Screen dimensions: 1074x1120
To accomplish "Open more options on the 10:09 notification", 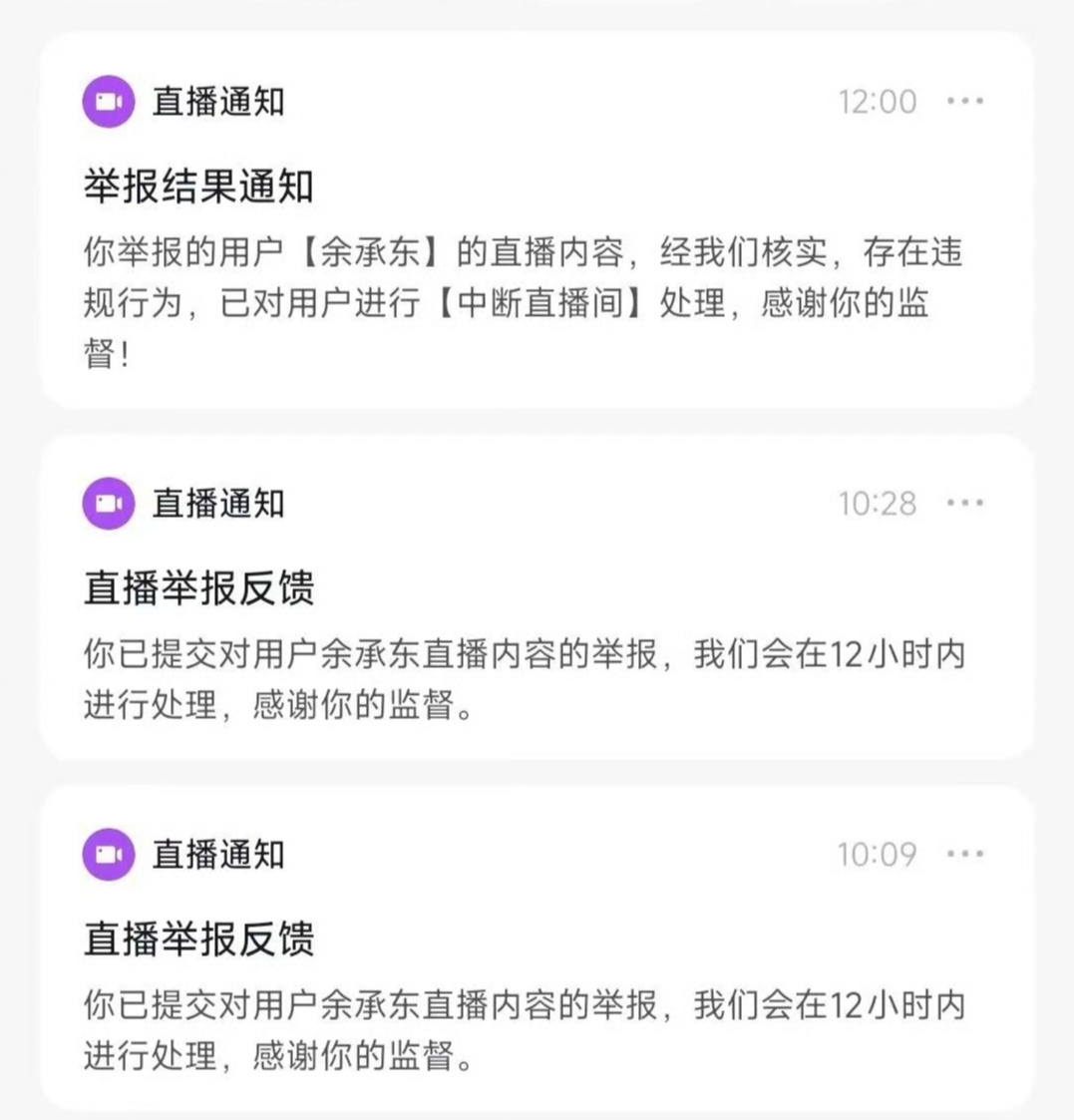I will (x=964, y=854).
